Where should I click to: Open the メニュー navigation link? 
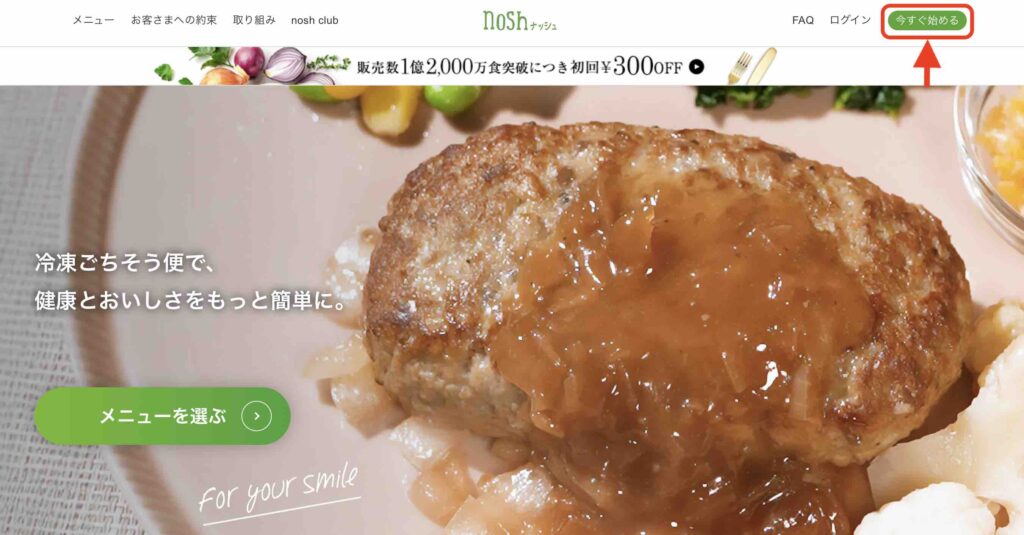point(93,20)
